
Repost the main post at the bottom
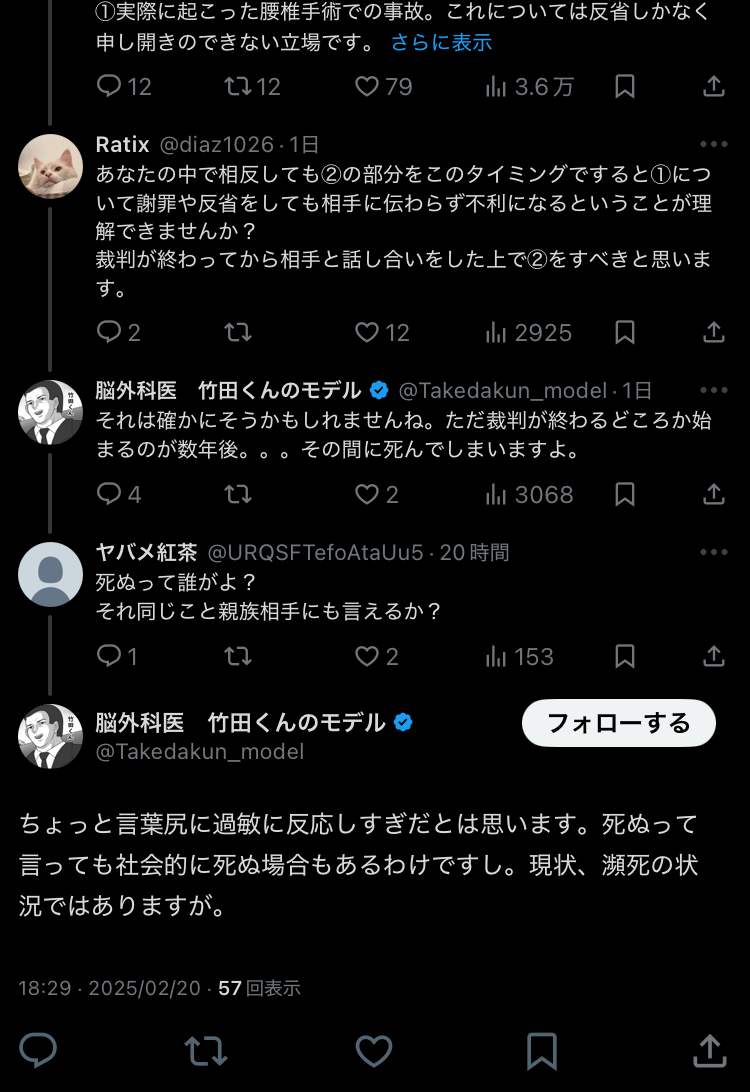click(x=206, y=1050)
